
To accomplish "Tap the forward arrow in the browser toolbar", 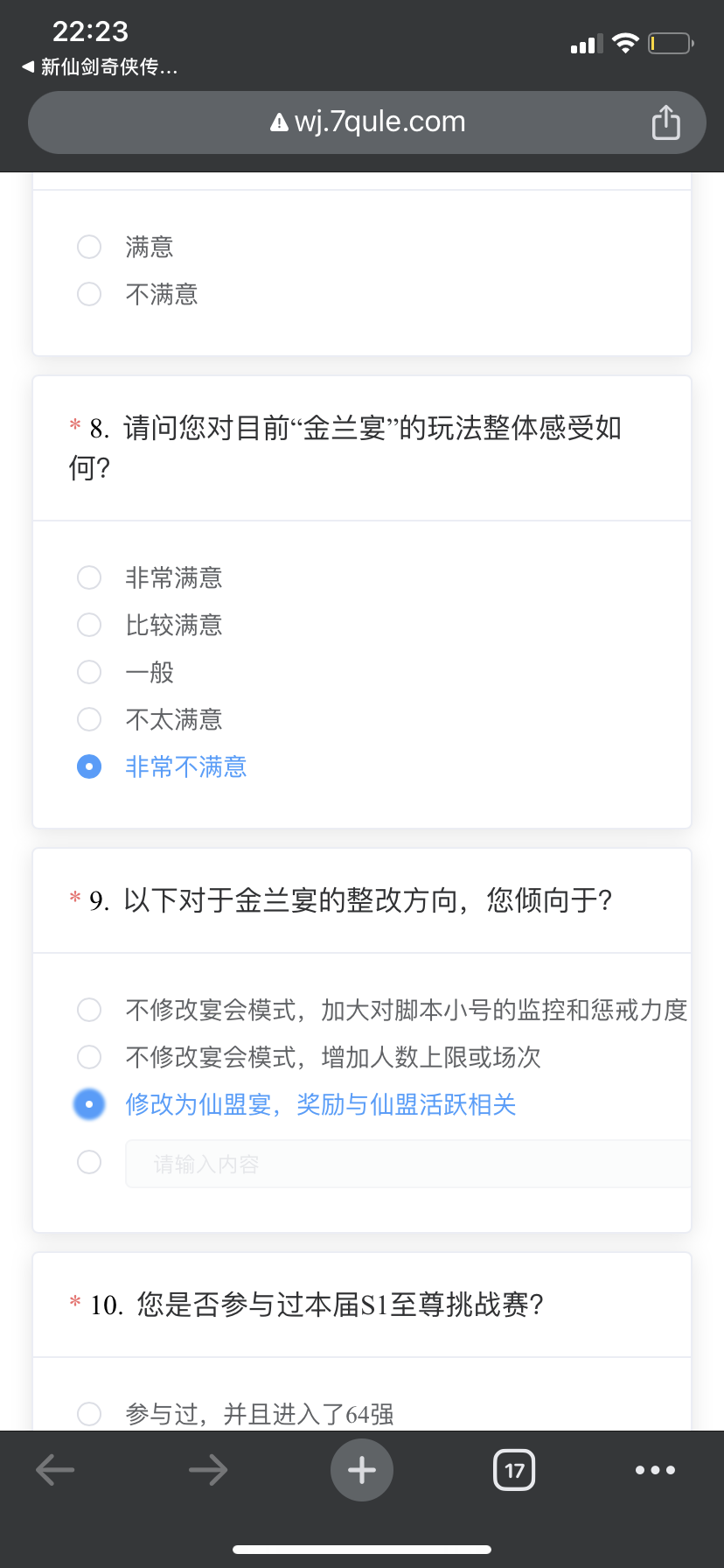I will [x=208, y=1470].
